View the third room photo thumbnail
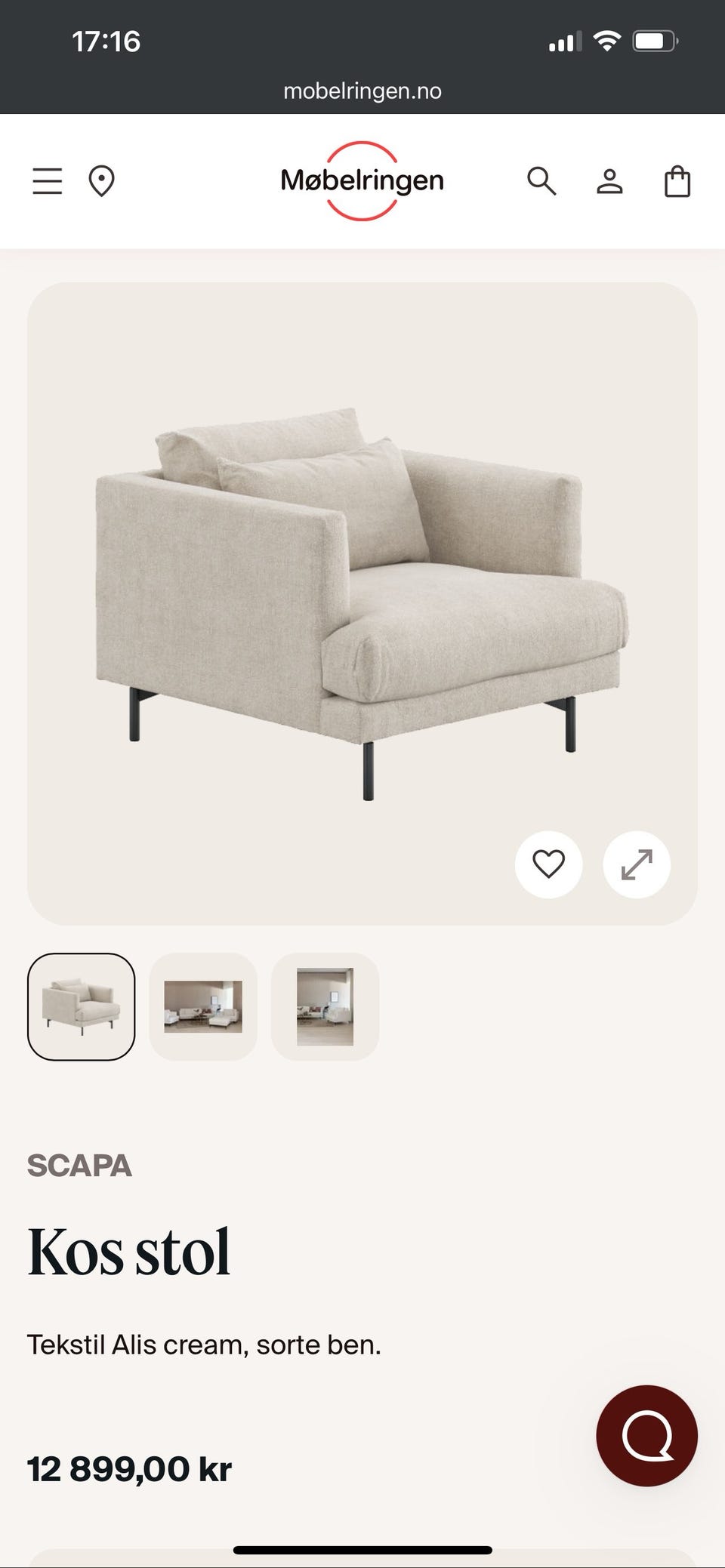This screenshot has width=725, height=1568. 325,1006
